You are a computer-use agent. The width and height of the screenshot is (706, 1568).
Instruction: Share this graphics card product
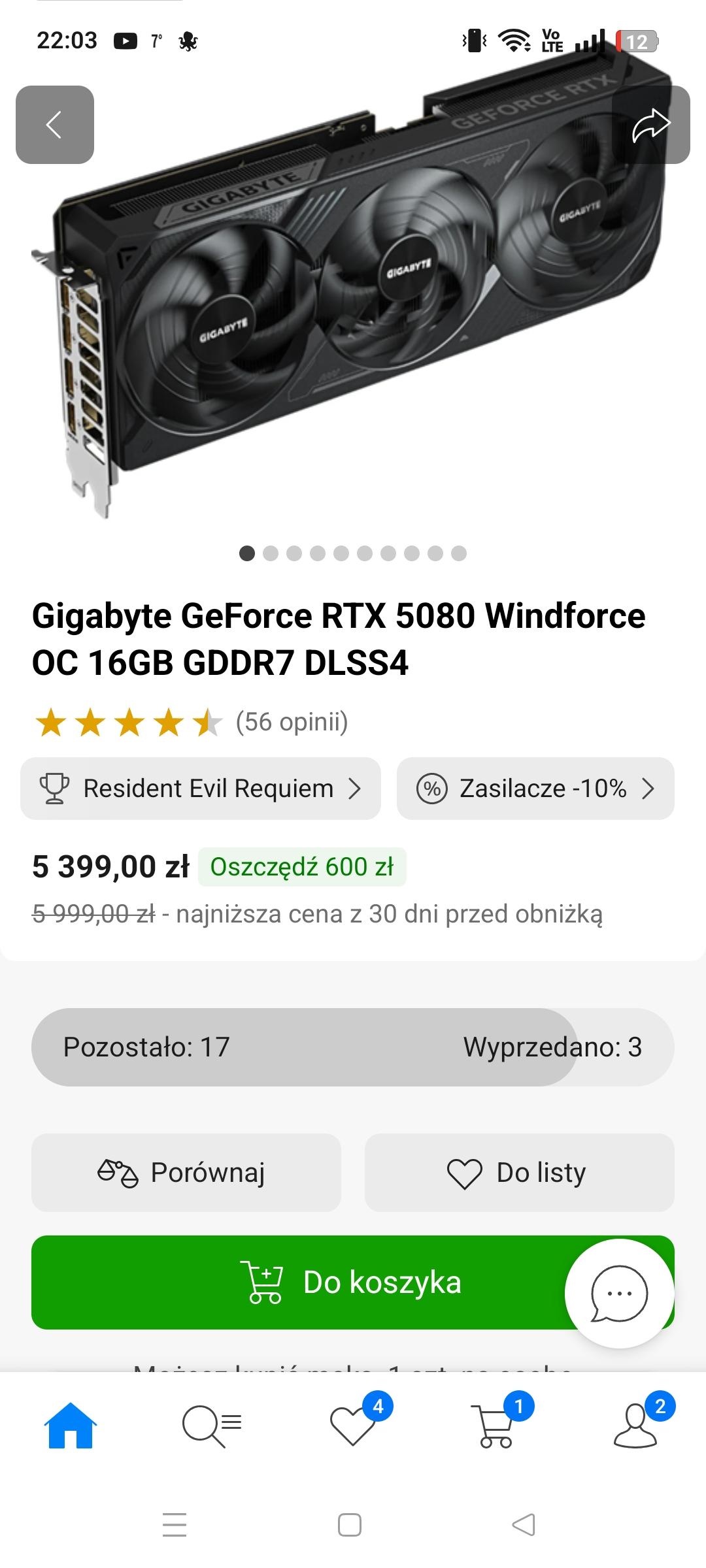click(650, 124)
